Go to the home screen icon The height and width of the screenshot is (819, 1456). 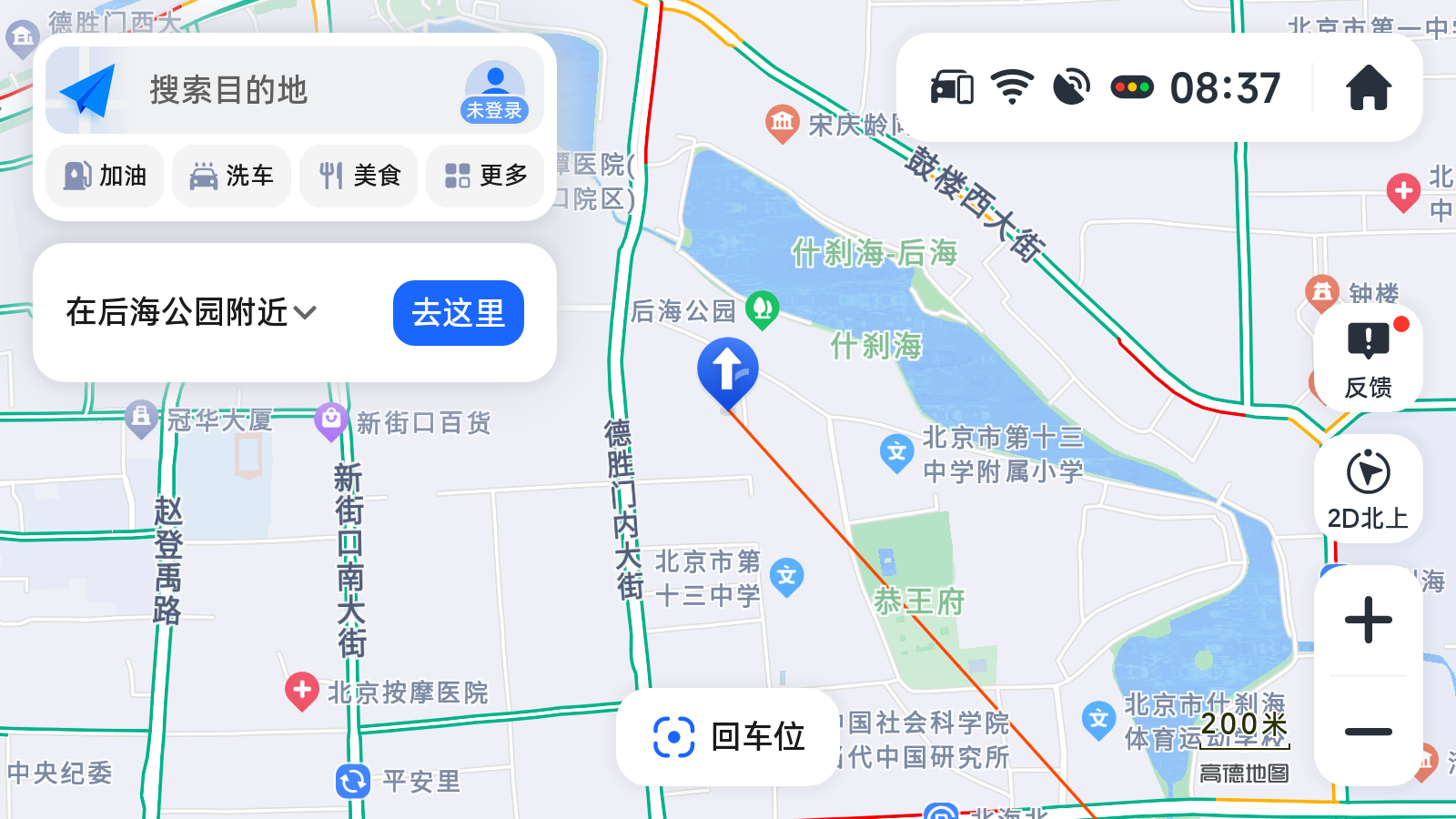coord(1368,88)
